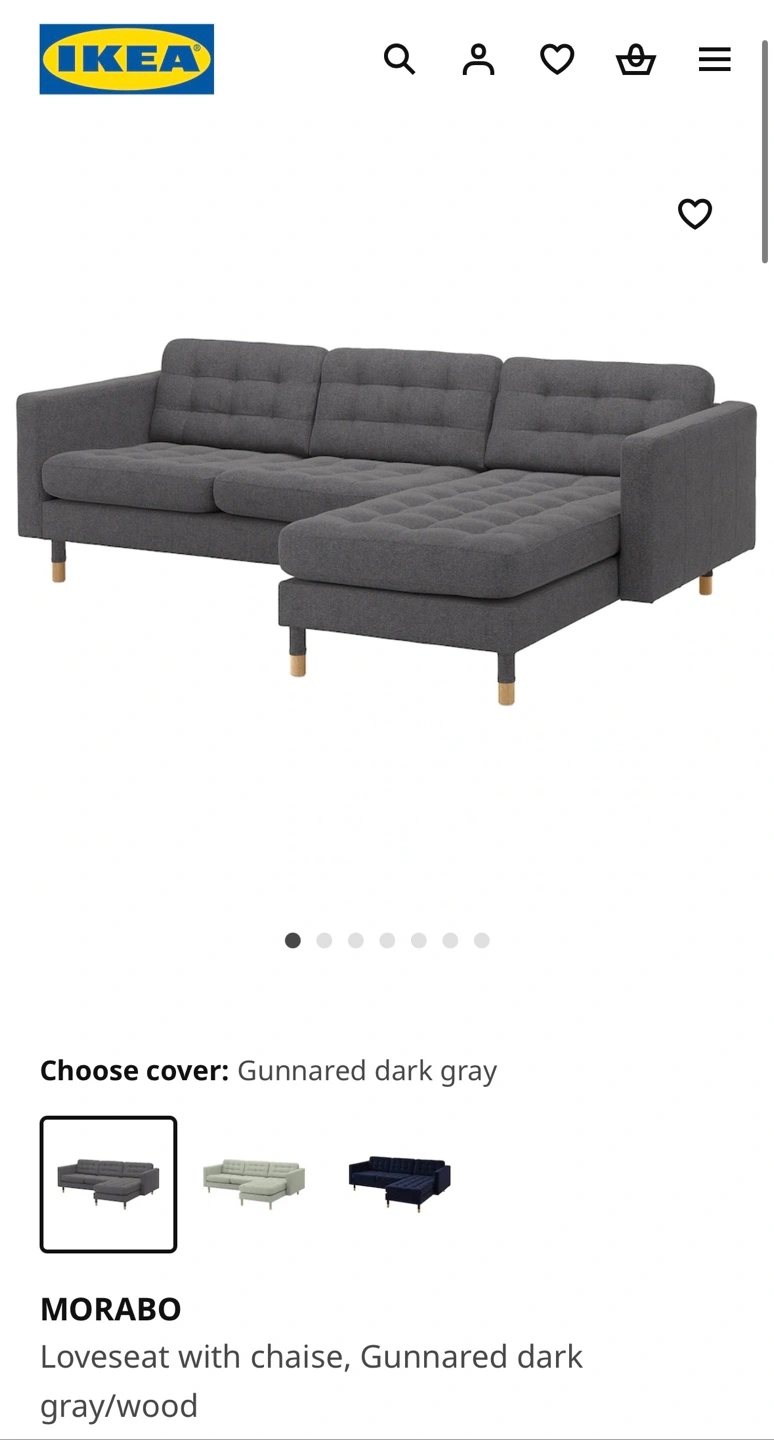Select the light green cover option
The width and height of the screenshot is (774, 1440).
tap(254, 1184)
